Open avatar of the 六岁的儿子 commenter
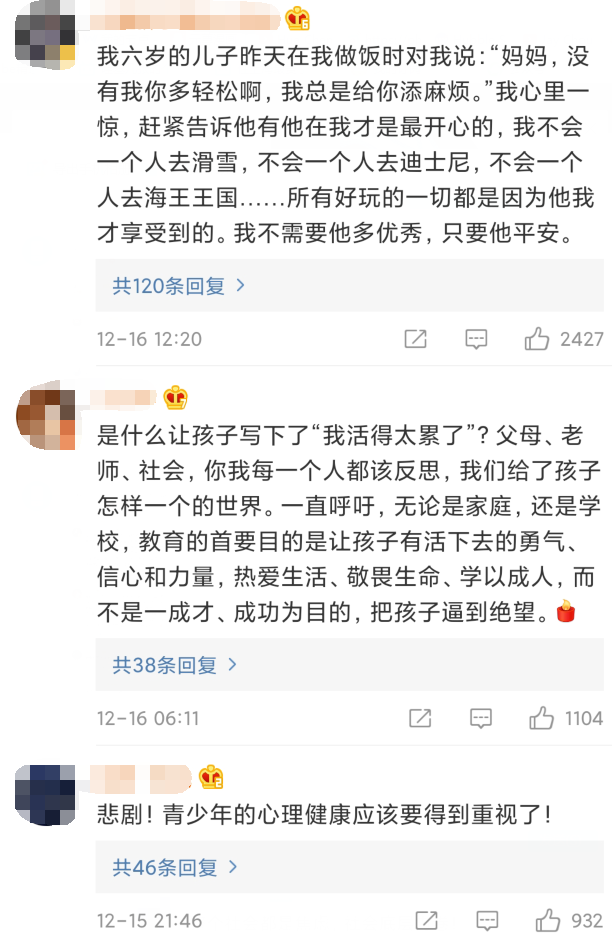The height and width of the screenshot is (943, 612). [x=47, y=35]
